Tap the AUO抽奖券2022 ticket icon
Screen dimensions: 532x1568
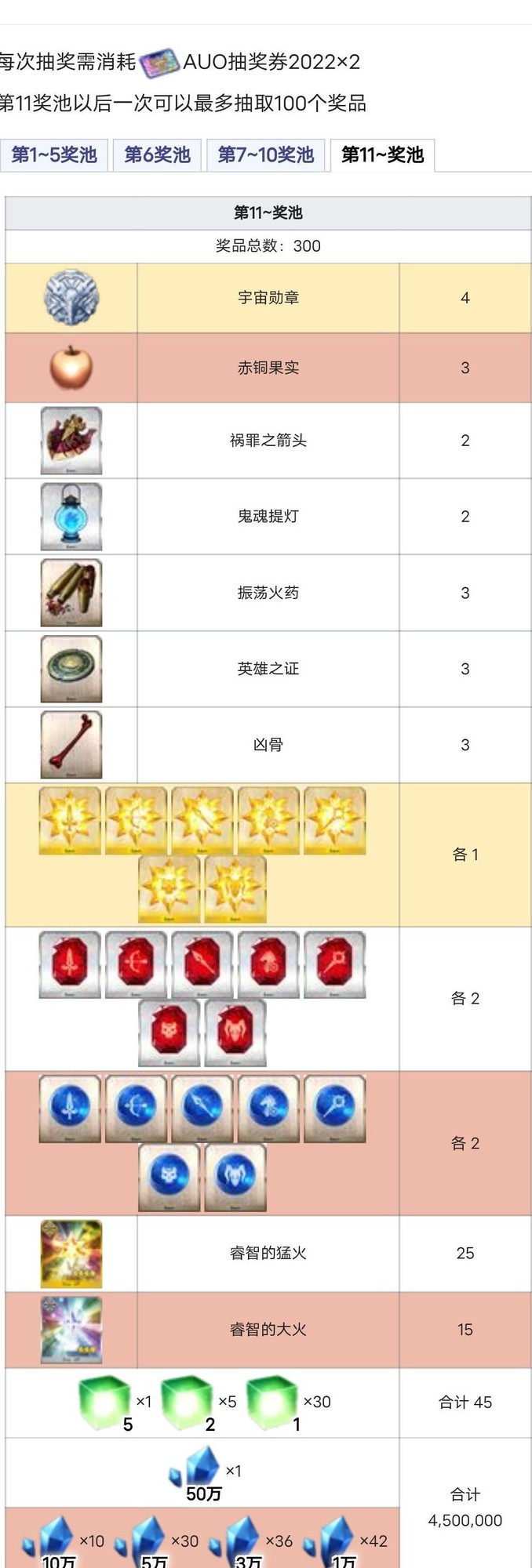tap(159, 63)
